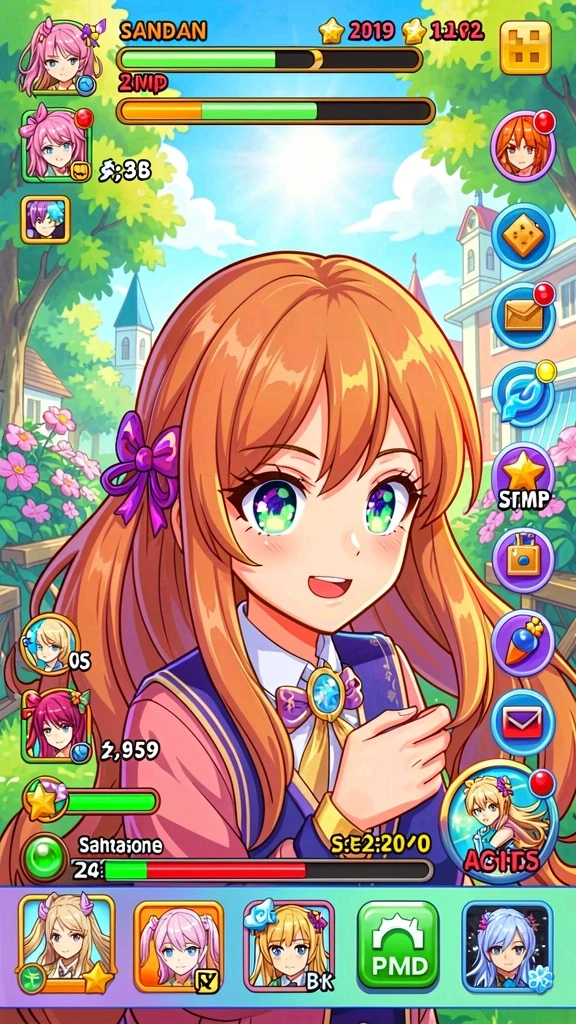Select the small purple-haired character icon
Image resolution: width=576 pixels, height=1024 pixels.
point(45,220)
